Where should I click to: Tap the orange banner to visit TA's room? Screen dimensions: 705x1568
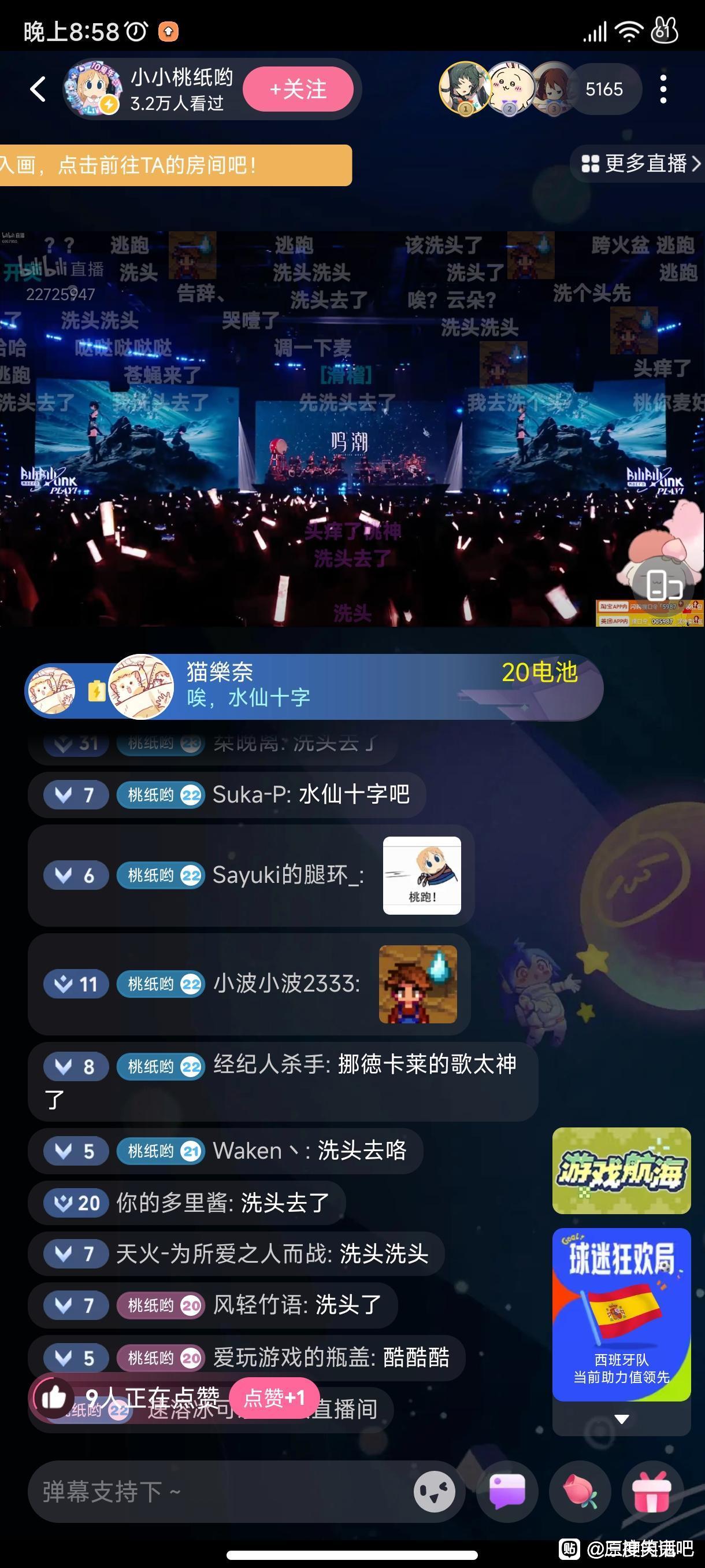176,165
